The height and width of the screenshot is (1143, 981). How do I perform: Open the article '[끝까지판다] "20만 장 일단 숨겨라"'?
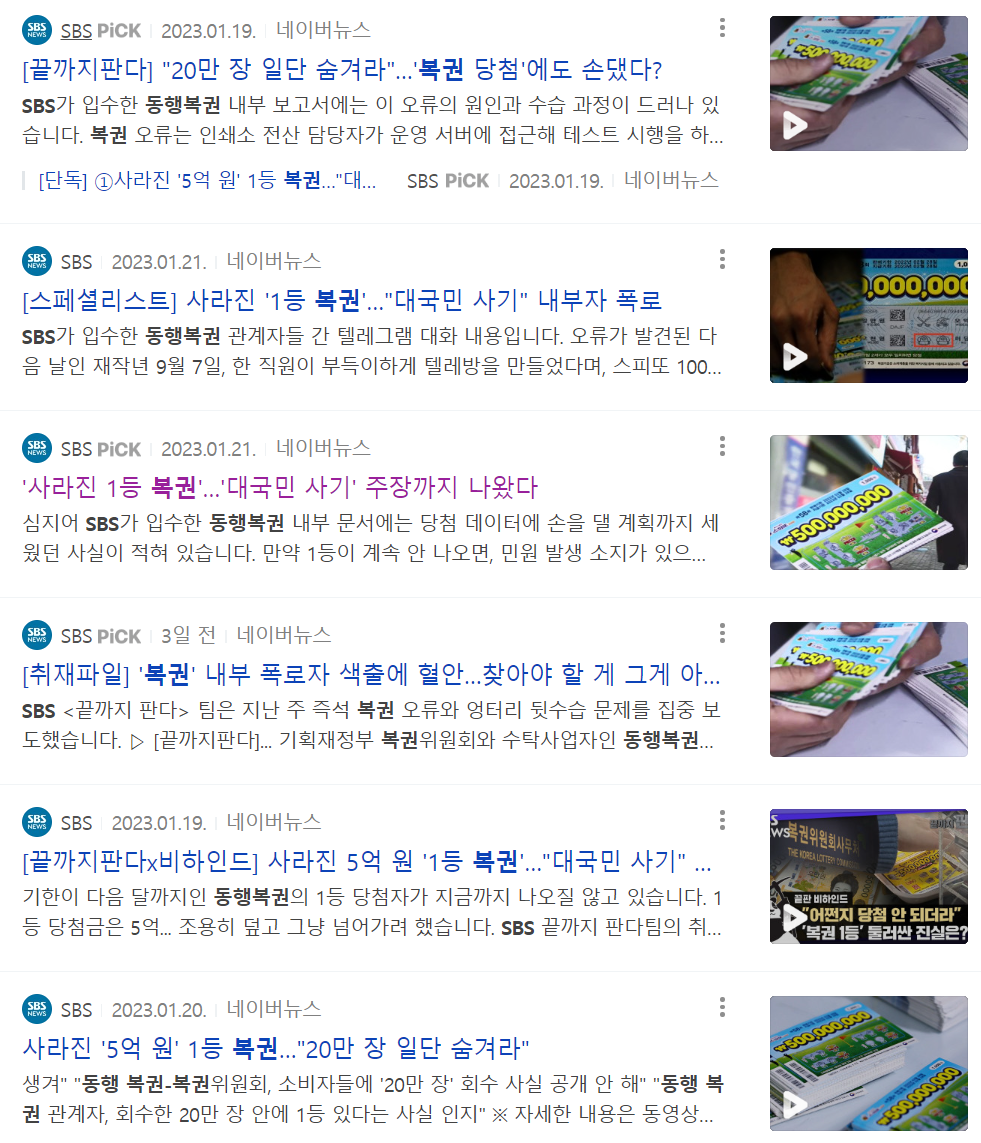(x=342, y=70)
